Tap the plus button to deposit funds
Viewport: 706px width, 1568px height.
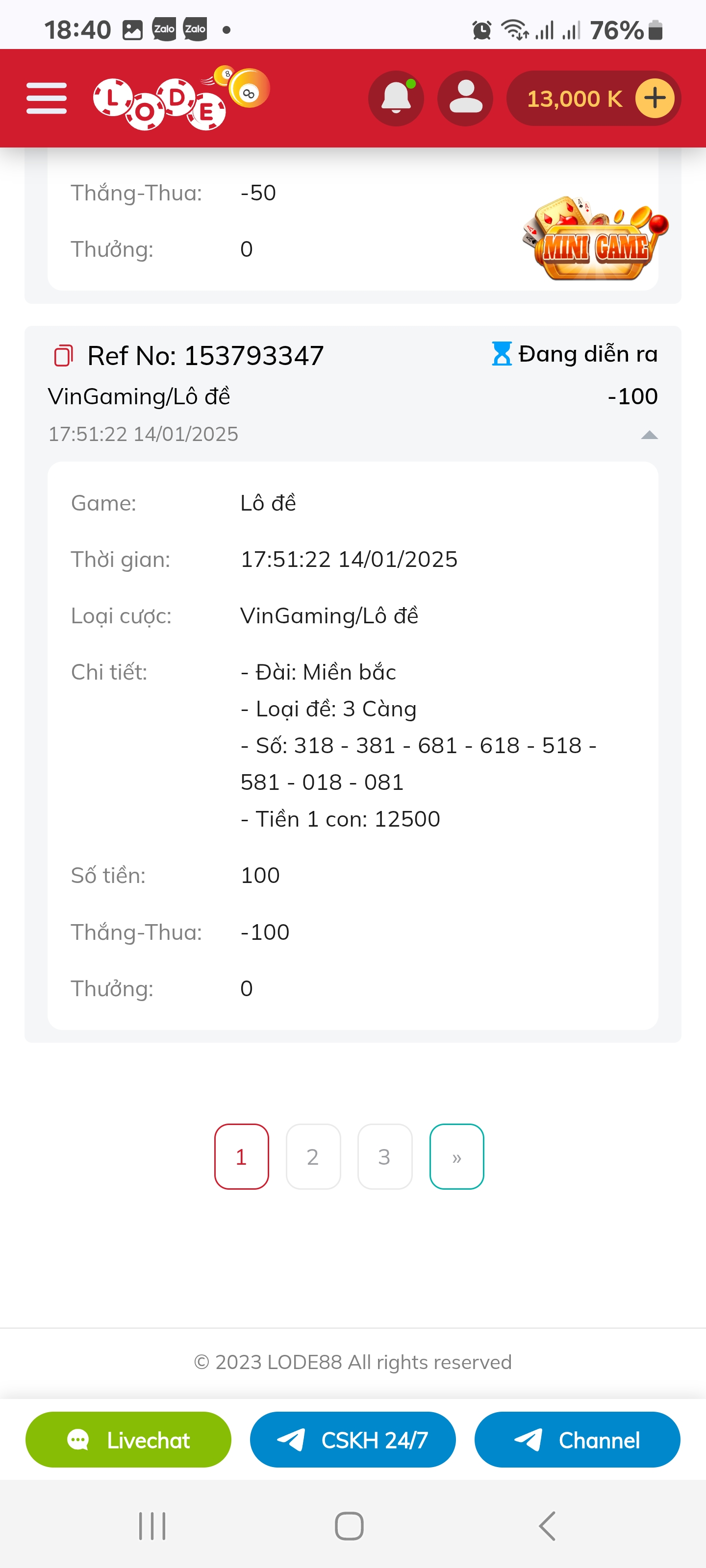click(x=654, y=98)
